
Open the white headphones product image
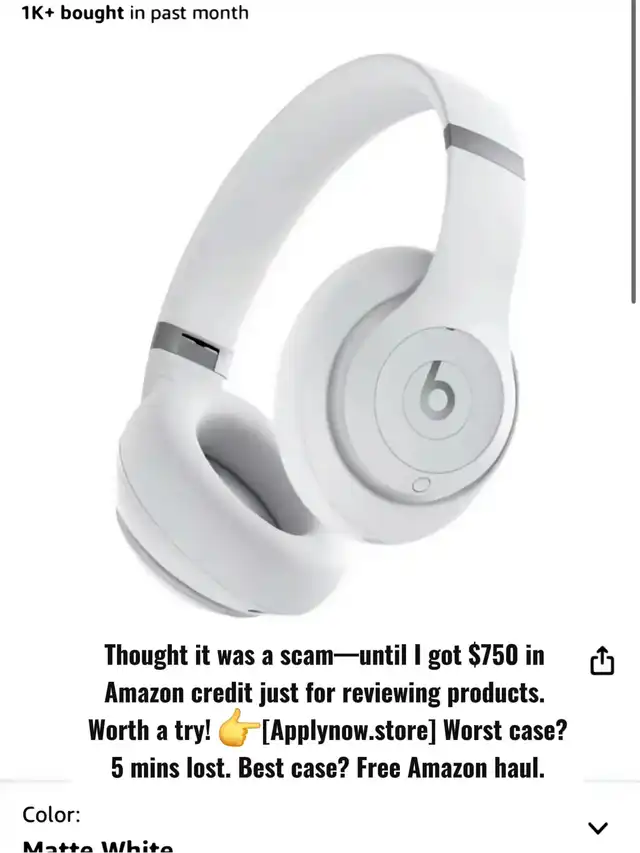point(320,330)
